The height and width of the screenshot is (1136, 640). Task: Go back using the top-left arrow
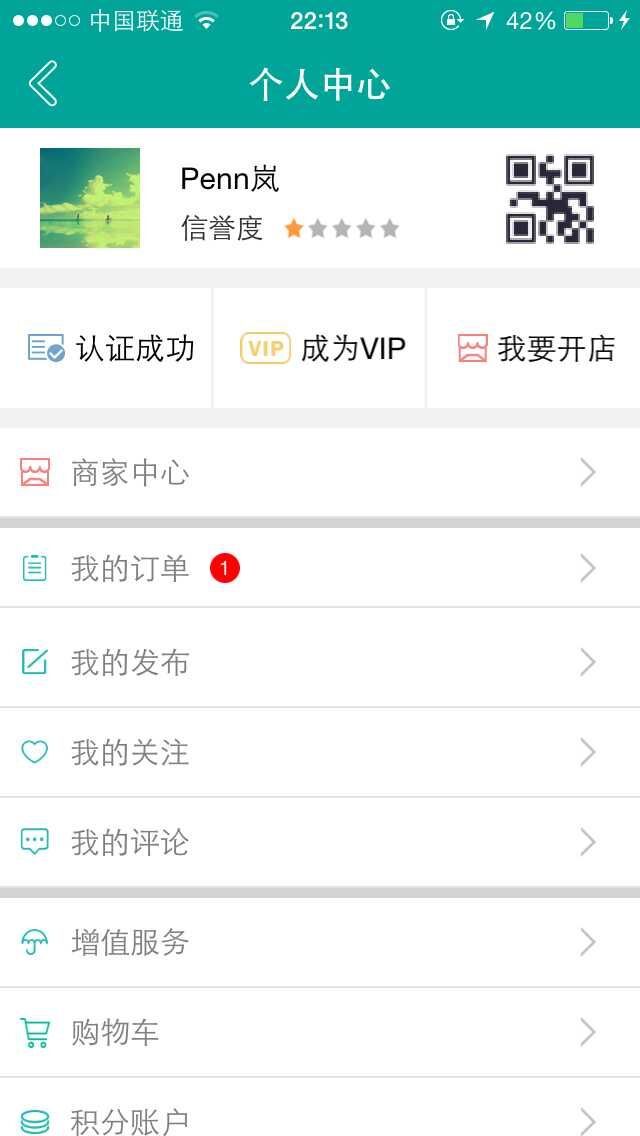(x=43, y=83)
